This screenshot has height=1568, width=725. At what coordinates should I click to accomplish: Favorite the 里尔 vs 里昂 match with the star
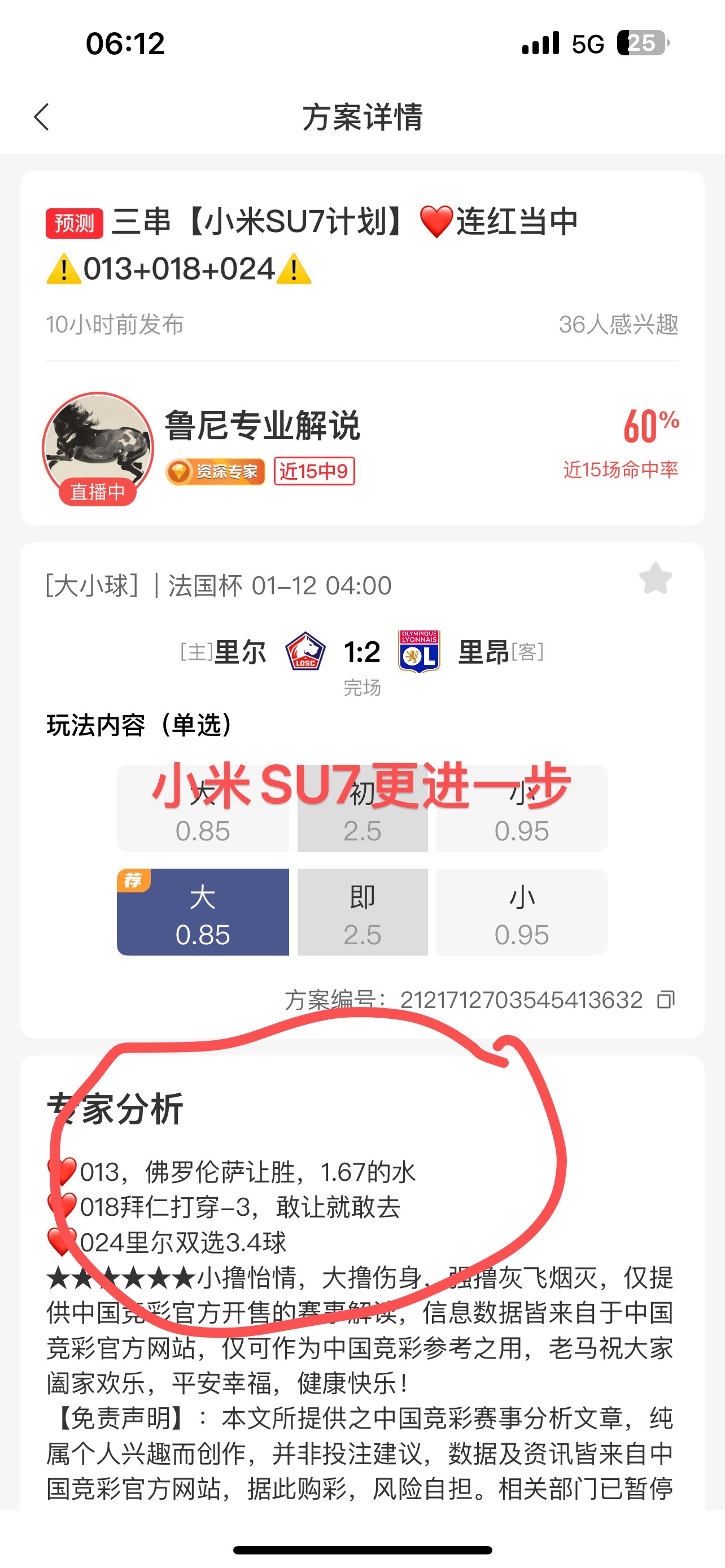(x=655, y=579)
